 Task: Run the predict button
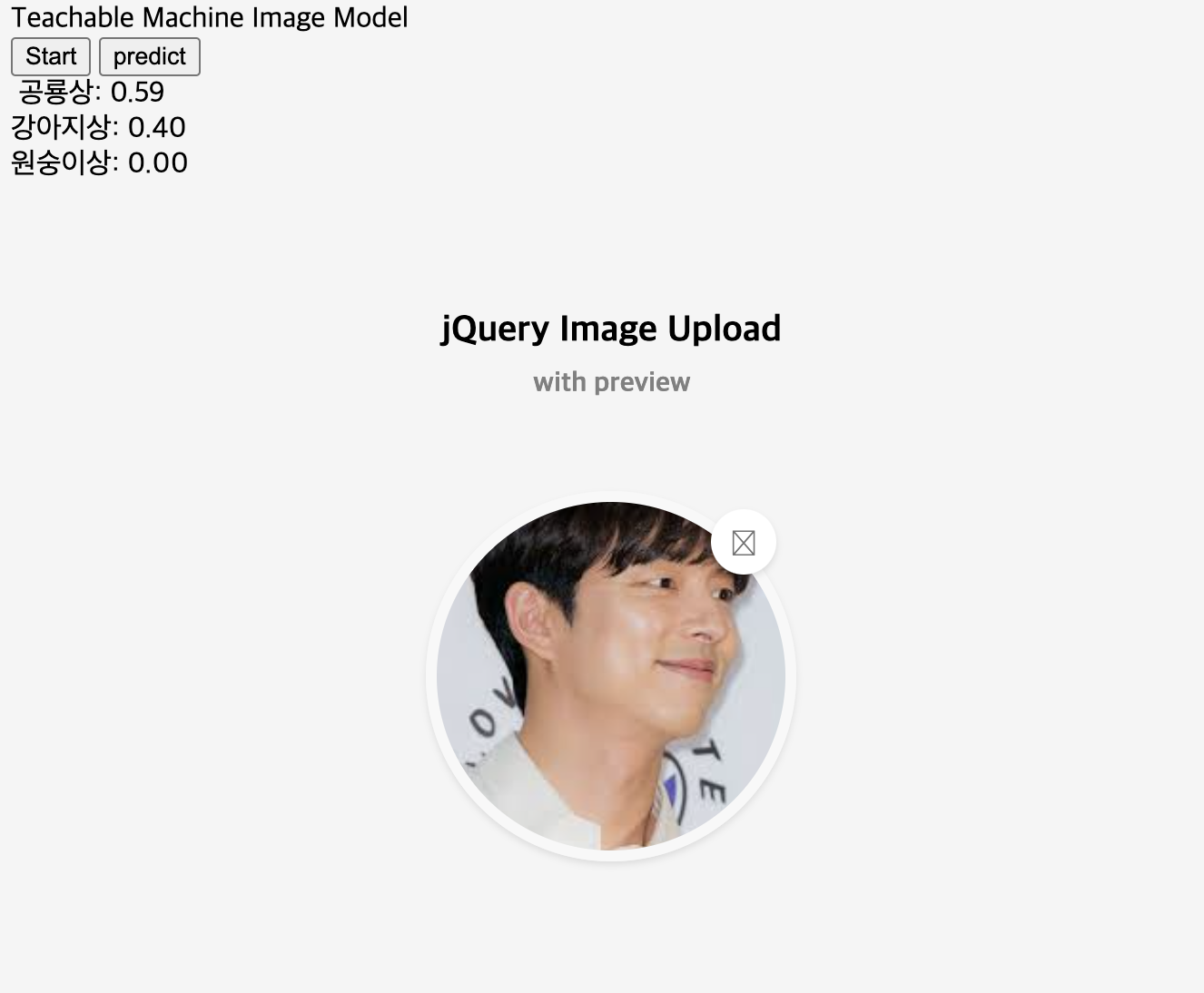[x=149, y=56]
